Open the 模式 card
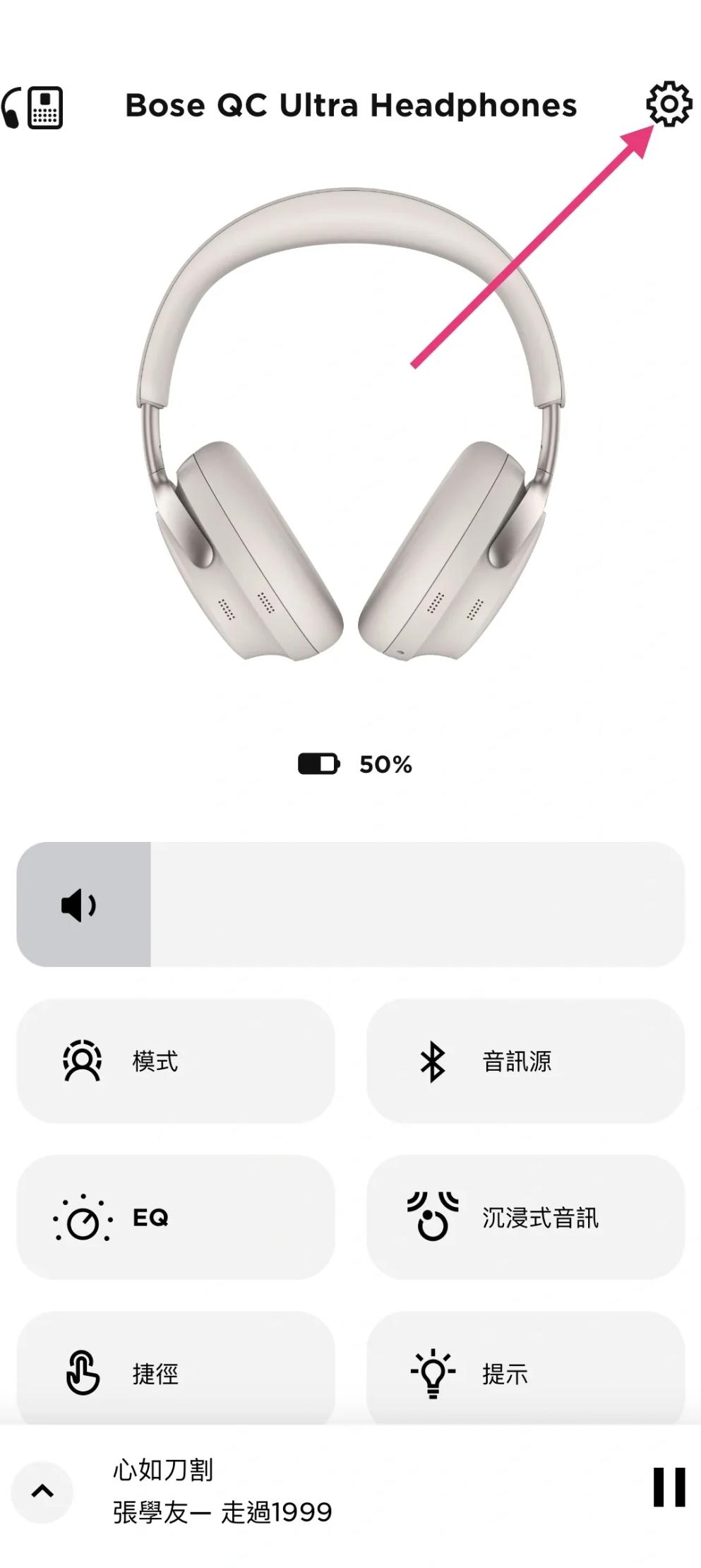 pos(175,1061)
